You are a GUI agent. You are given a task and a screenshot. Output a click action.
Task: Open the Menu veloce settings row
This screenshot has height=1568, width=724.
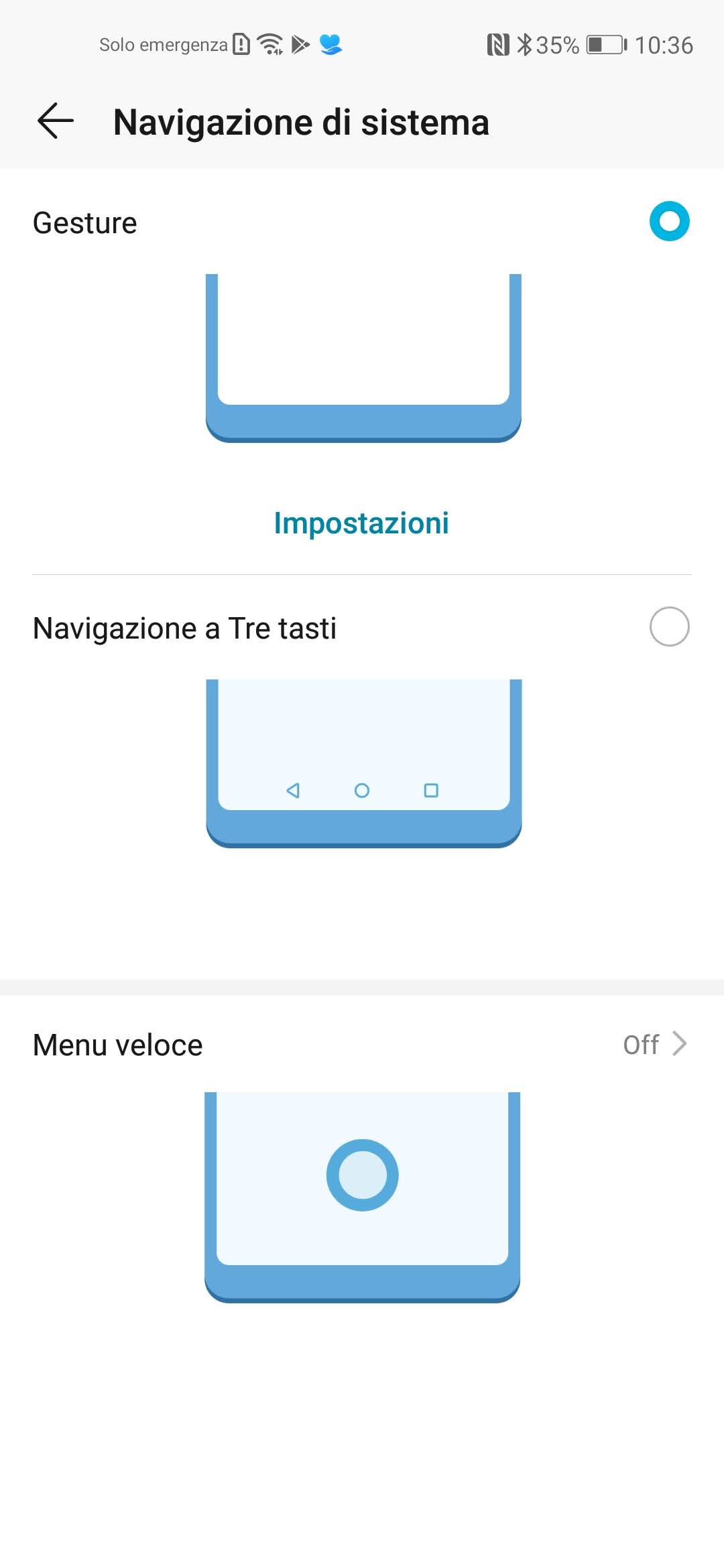coord(362,1044)
